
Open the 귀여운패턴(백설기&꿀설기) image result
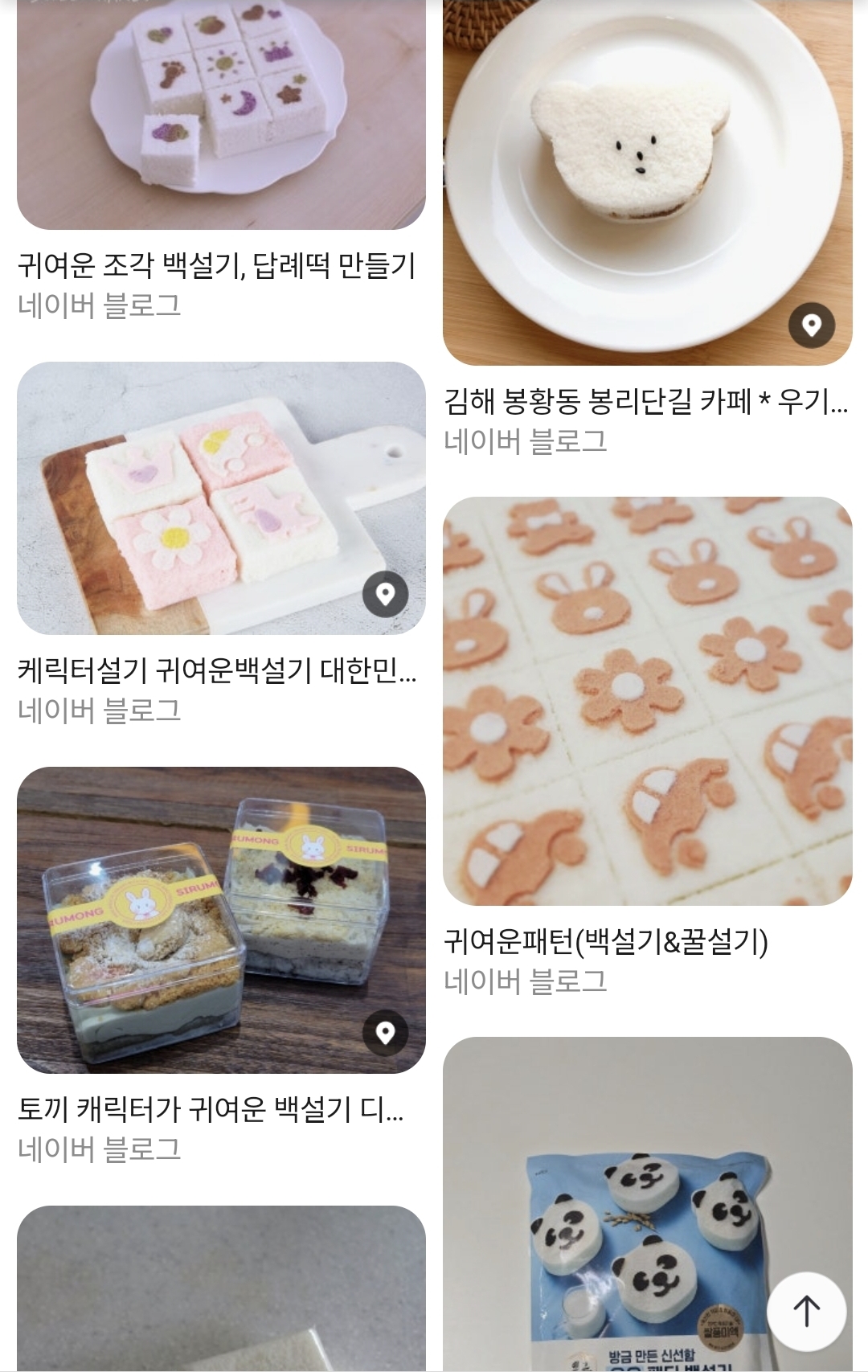coord(647,701)
